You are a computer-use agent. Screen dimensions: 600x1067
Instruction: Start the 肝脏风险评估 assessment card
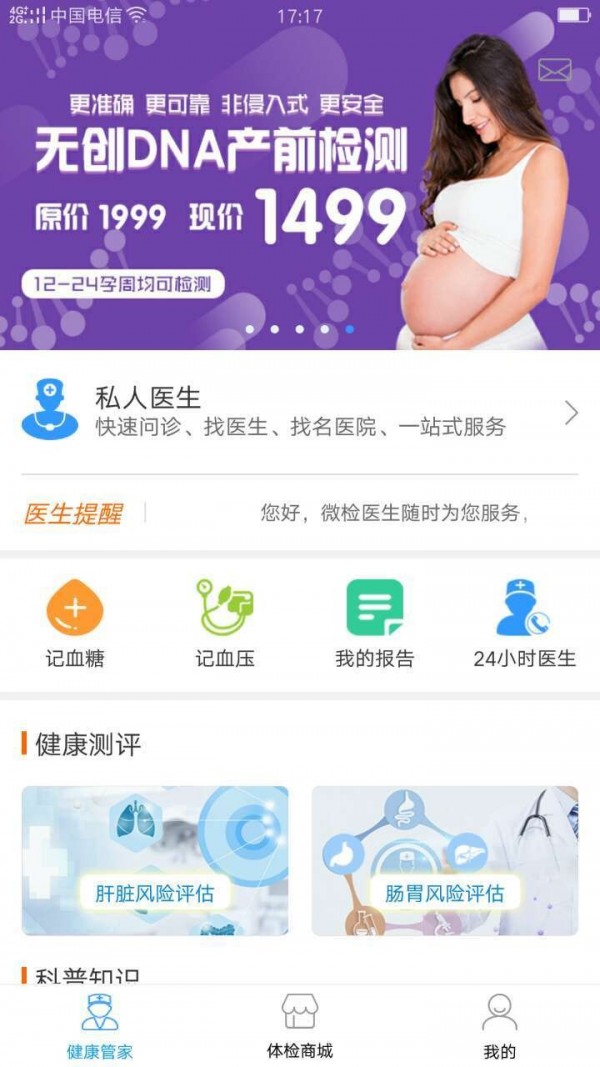pos(155,860)
